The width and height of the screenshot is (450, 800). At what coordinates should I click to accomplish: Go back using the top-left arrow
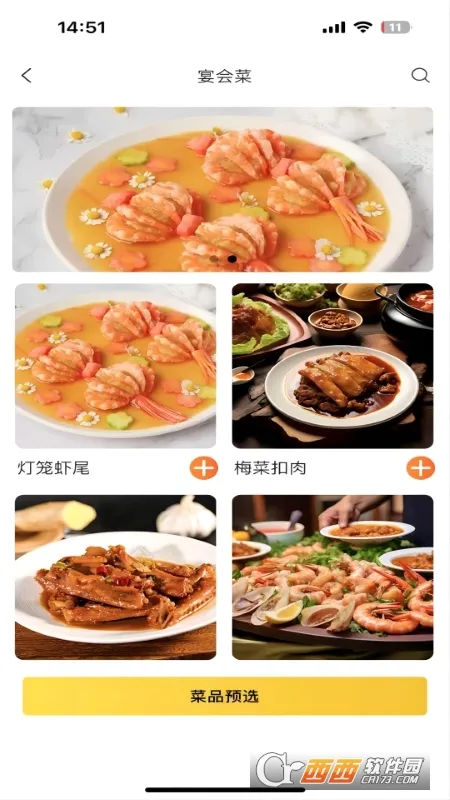click(27, 76)
